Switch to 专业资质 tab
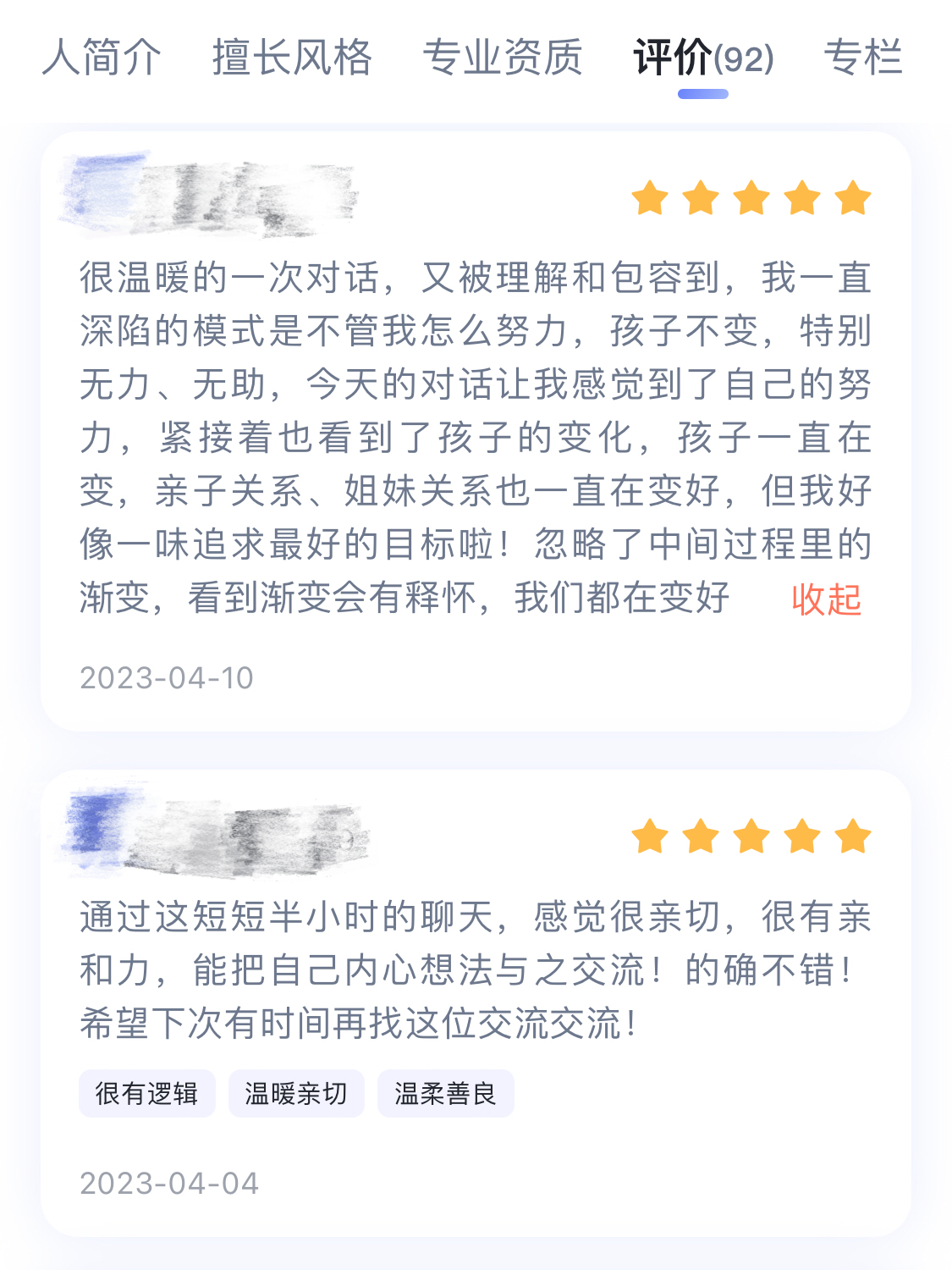The image size is (952, 1270). pyautogui.click(x=503, y=58)
